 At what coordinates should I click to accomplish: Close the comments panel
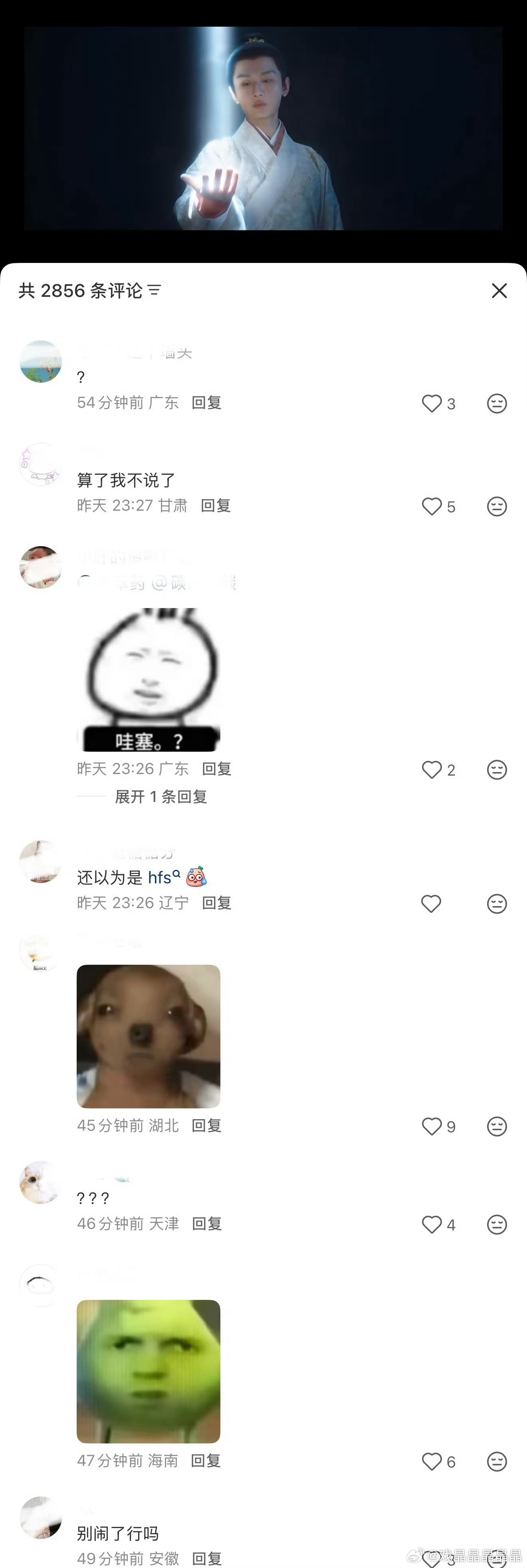pyautogui.click(x=499, y=291)
